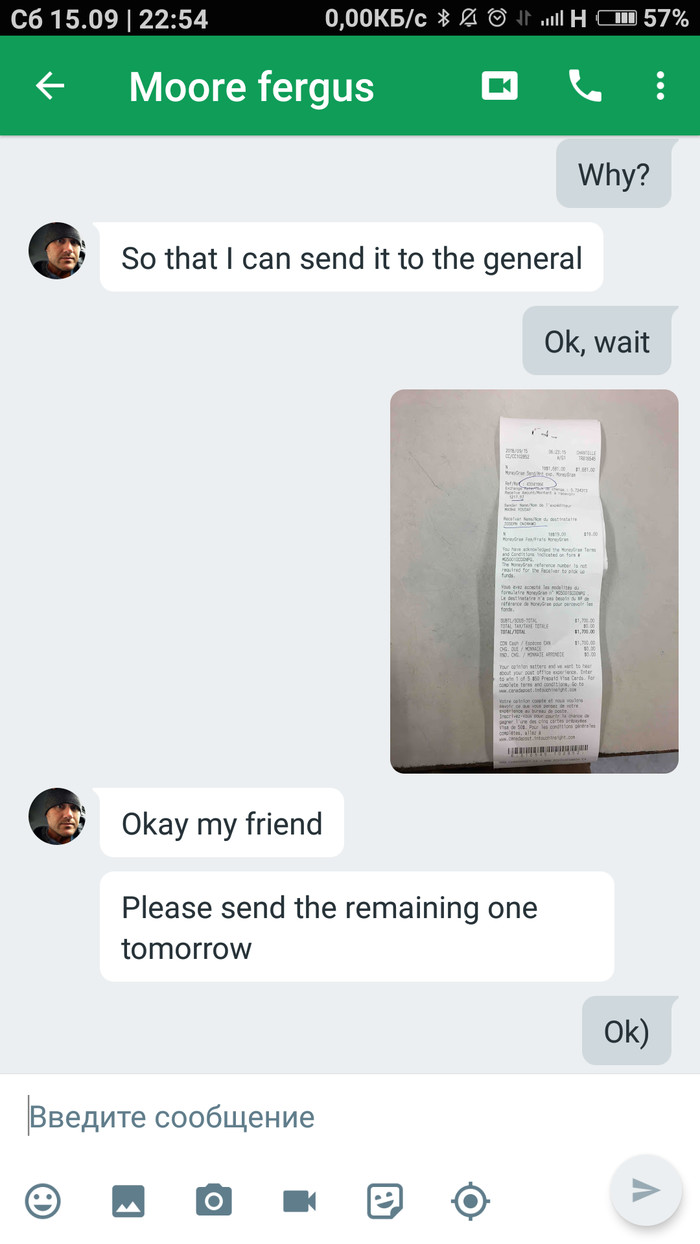Open the sent receipt photo

pos(534,581)
